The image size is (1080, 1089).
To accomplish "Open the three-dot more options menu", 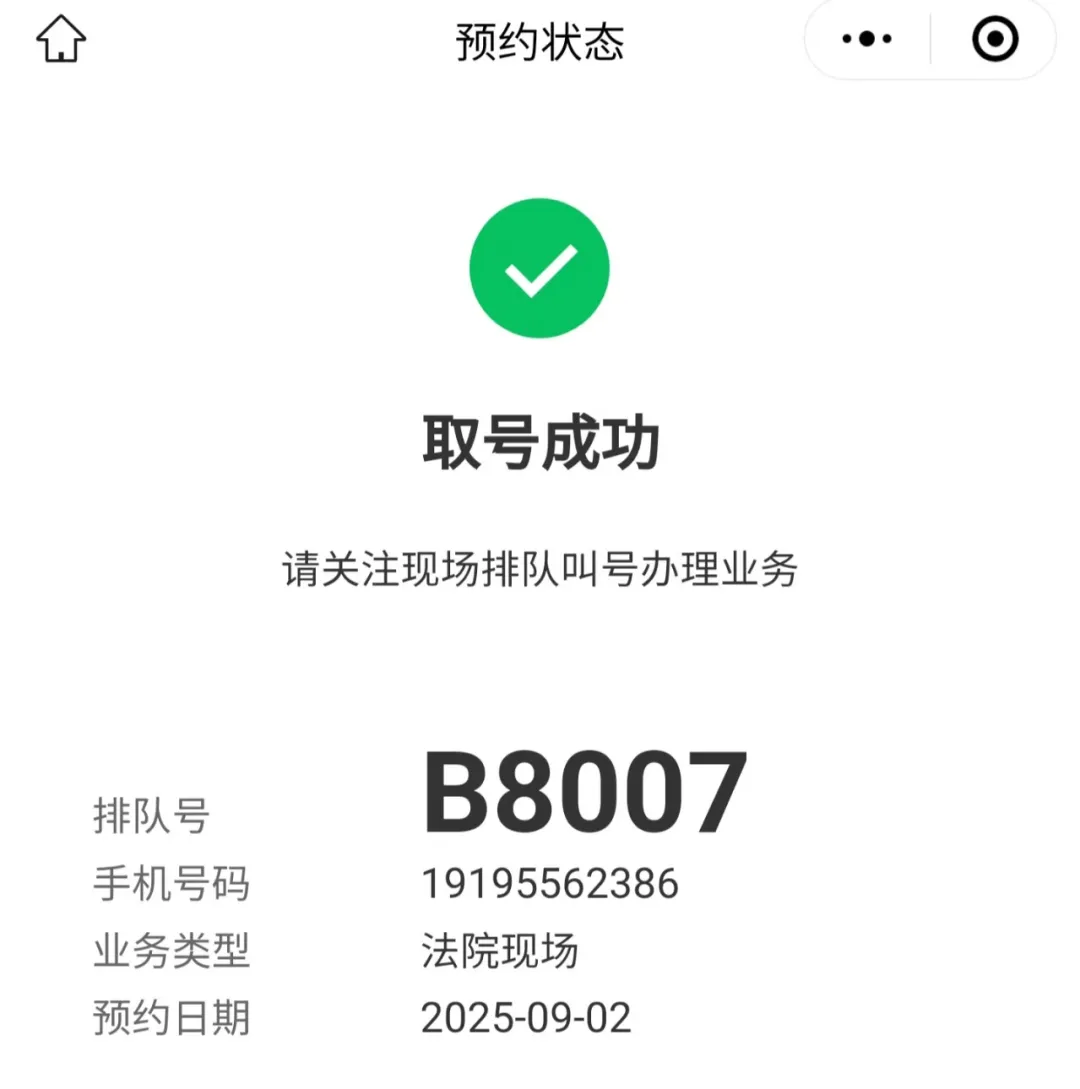I will 866,40.
